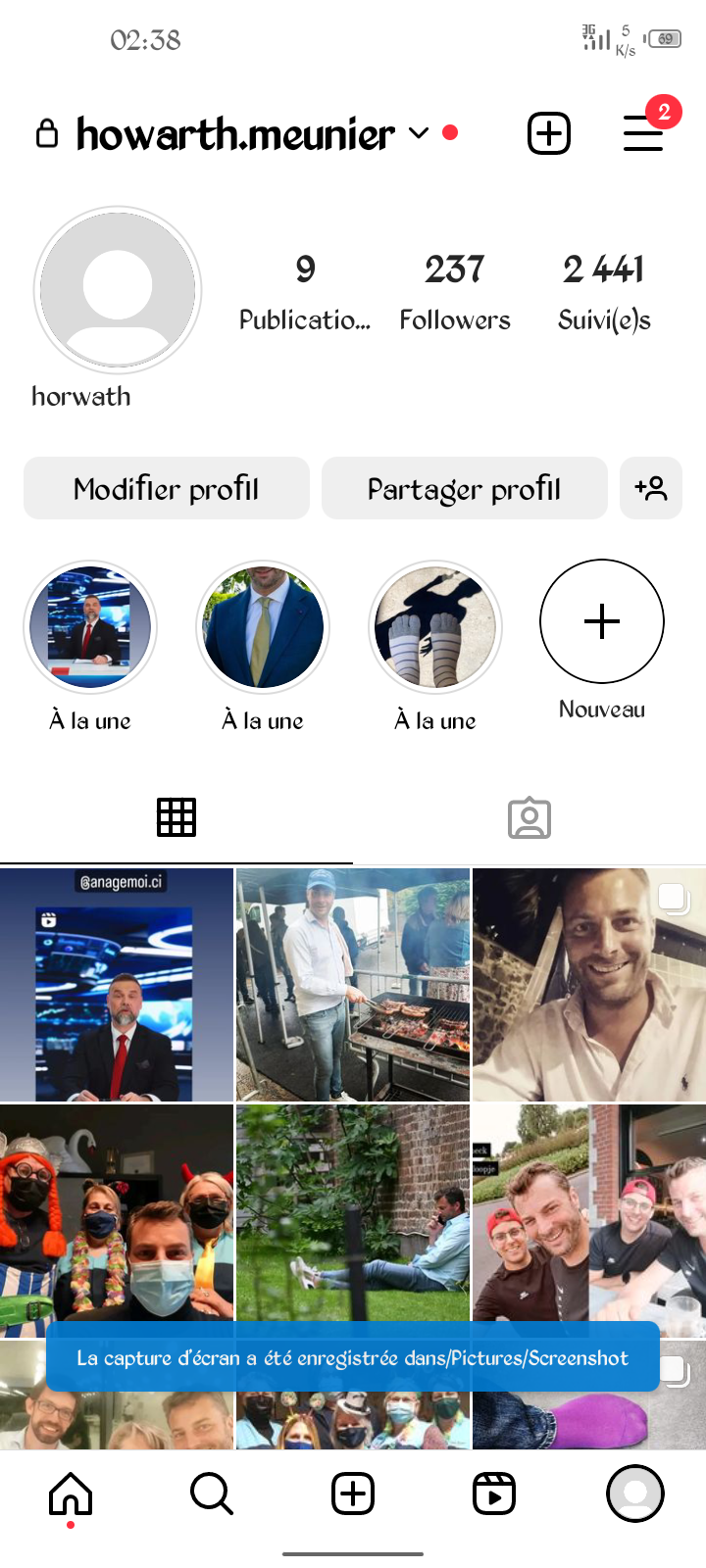Open the create new post plus icon
The image size is (706, 1568).
[x=549, y=133]
